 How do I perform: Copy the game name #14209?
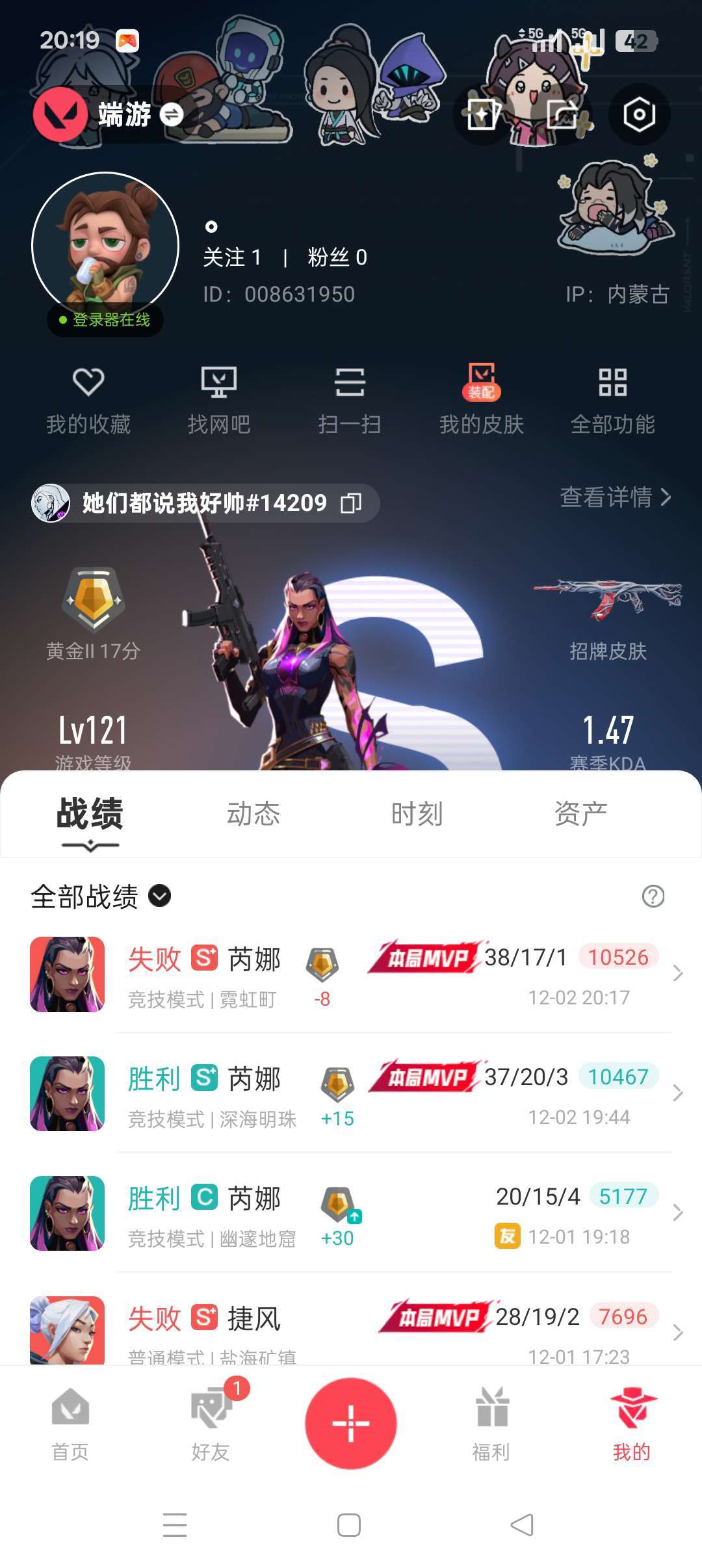pyautogui.click(x=351, y=503)
